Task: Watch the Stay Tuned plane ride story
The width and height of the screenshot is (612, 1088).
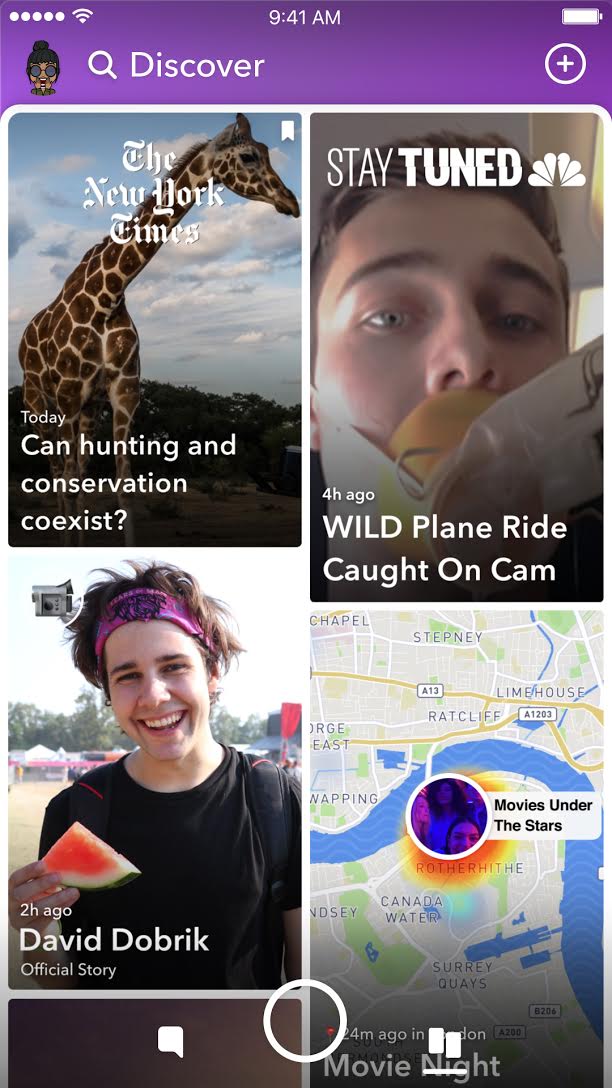Action: (x=456, y=356)
